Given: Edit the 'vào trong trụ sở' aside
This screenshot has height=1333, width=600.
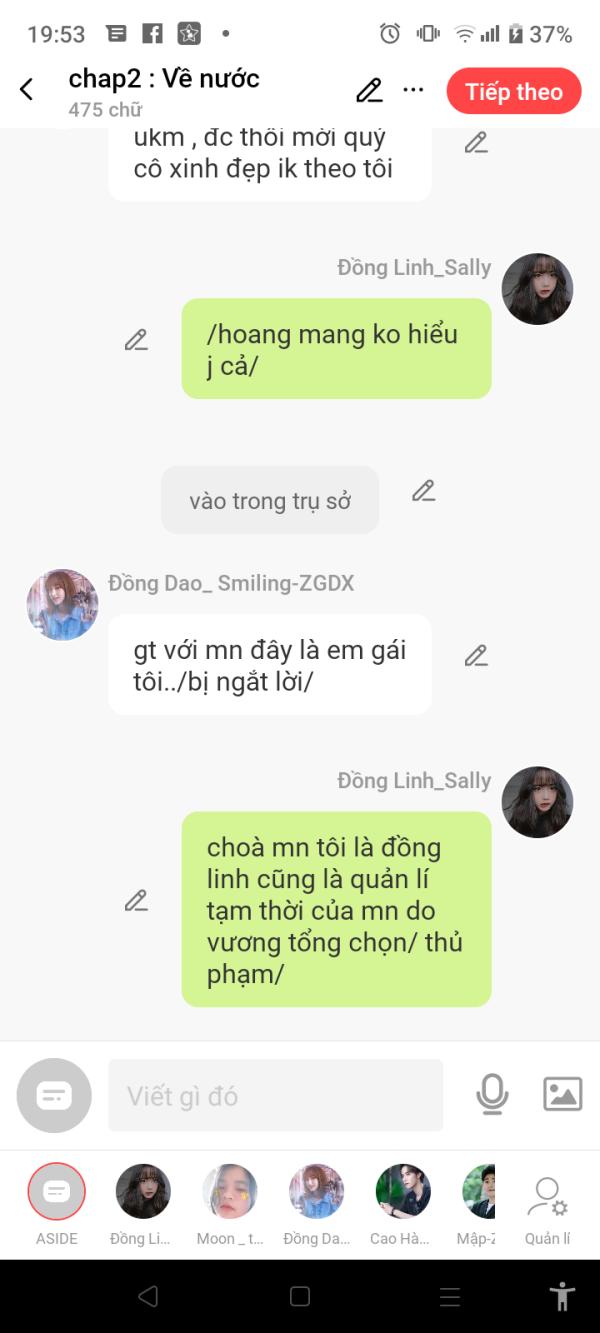Looking at the screenshot, I should (424, 491).
